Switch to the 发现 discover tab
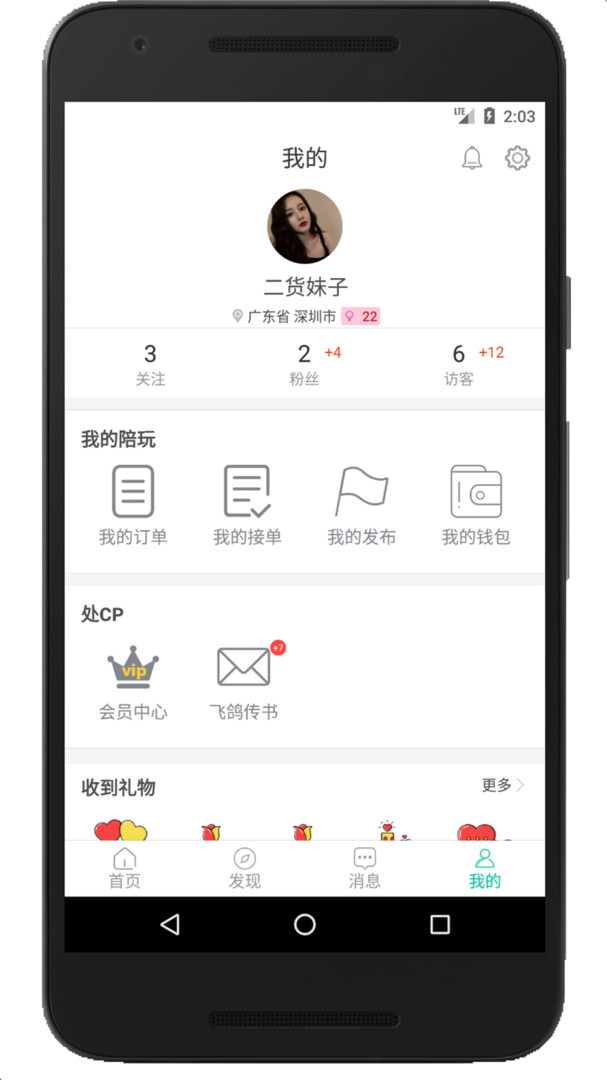 (245, 869)
